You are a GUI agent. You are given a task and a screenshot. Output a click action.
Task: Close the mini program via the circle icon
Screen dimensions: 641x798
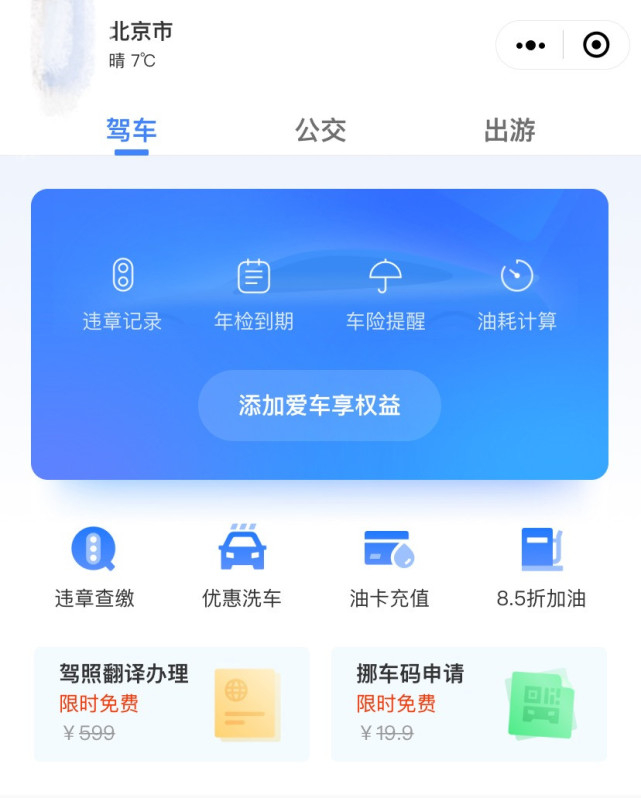pyautogui.click(x=596, y=45)
